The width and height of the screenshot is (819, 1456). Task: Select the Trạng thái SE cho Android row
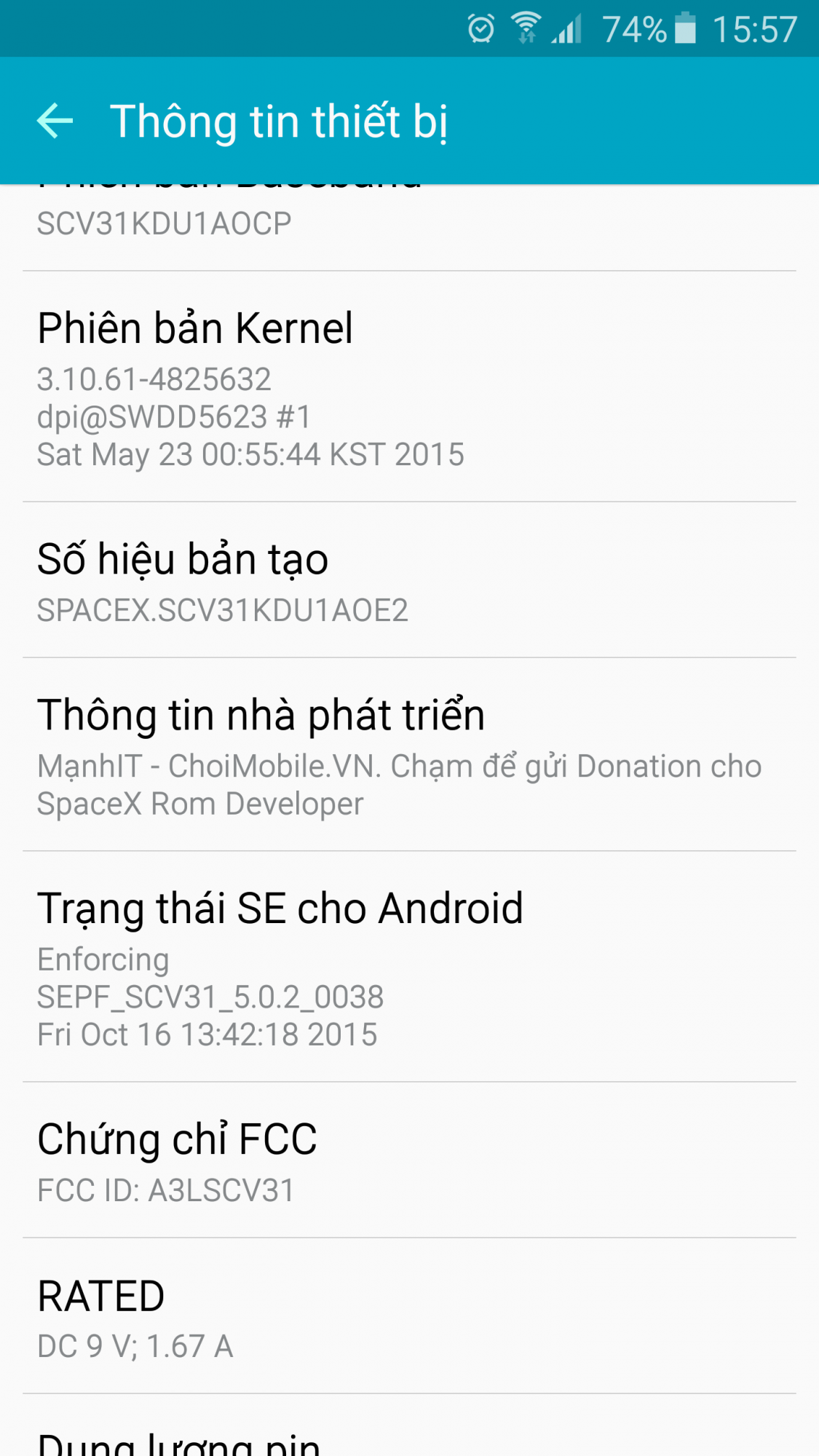tap(408, 968)
